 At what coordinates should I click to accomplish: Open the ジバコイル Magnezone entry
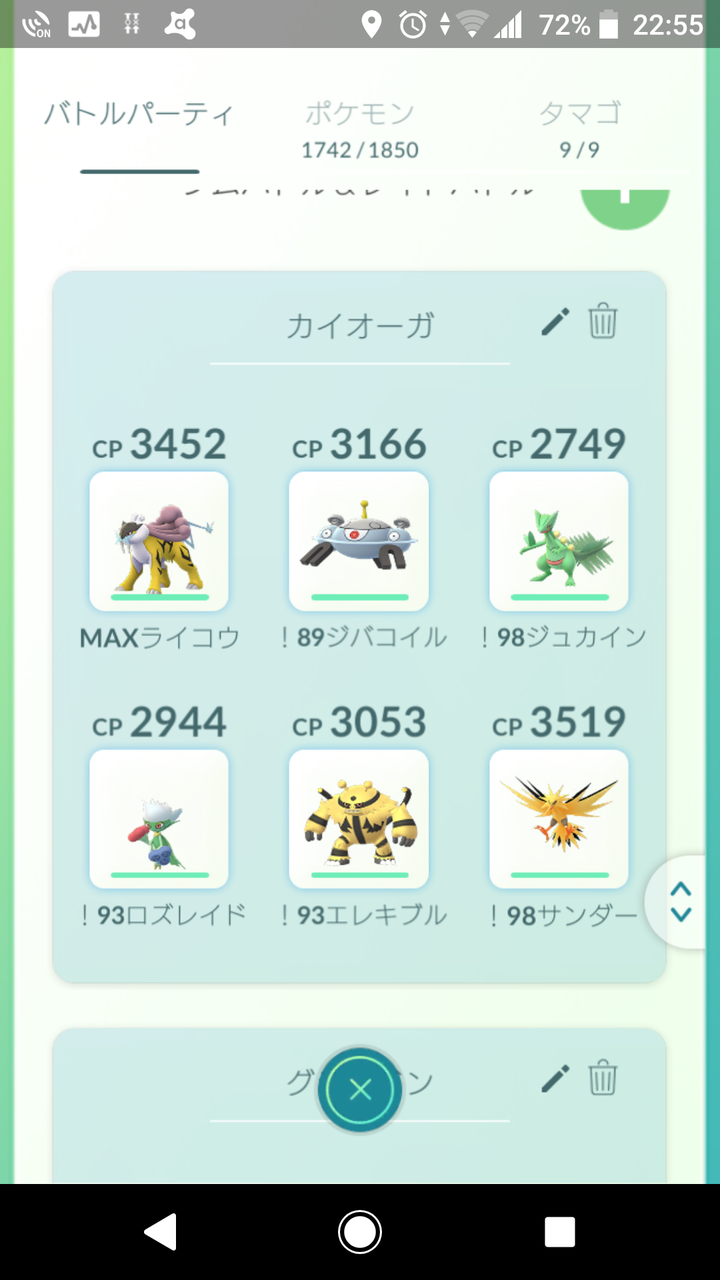point(358,541)
